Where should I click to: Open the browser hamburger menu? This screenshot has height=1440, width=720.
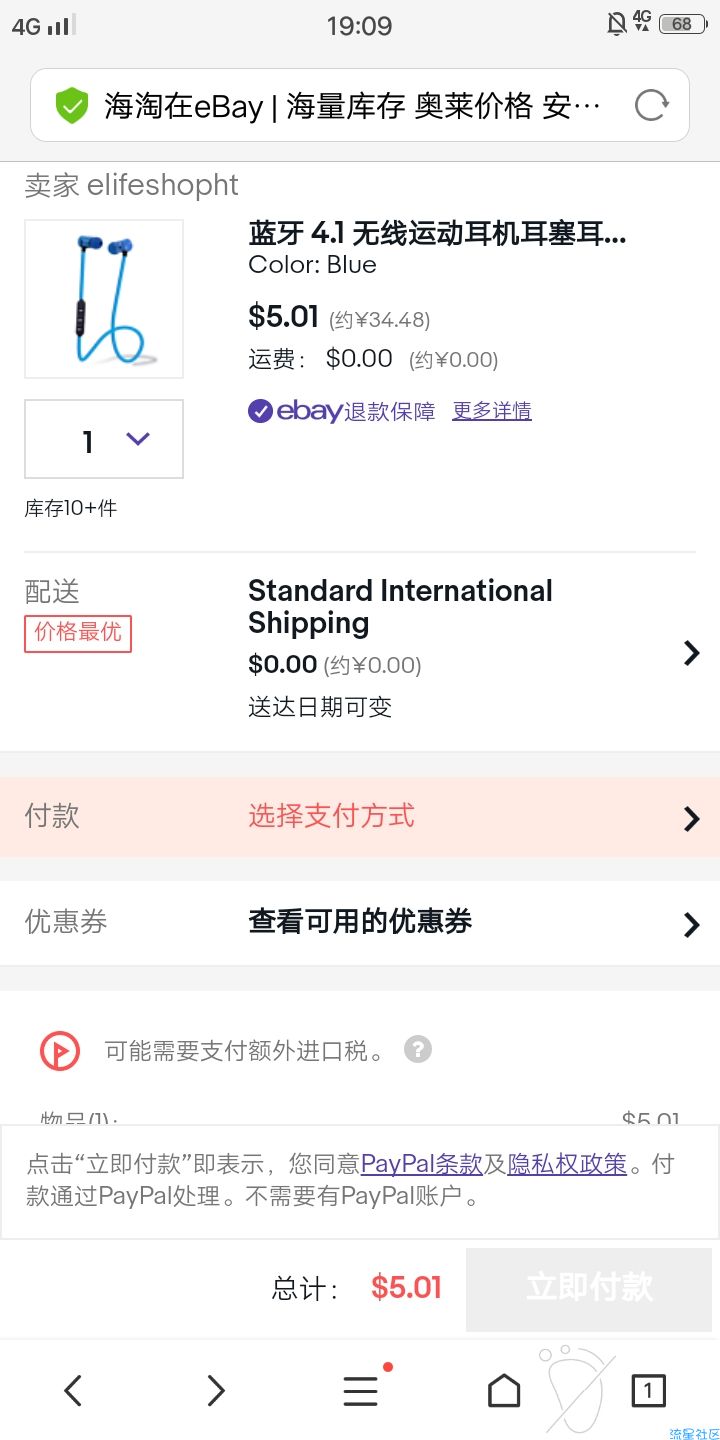(x=360, y=1390)
